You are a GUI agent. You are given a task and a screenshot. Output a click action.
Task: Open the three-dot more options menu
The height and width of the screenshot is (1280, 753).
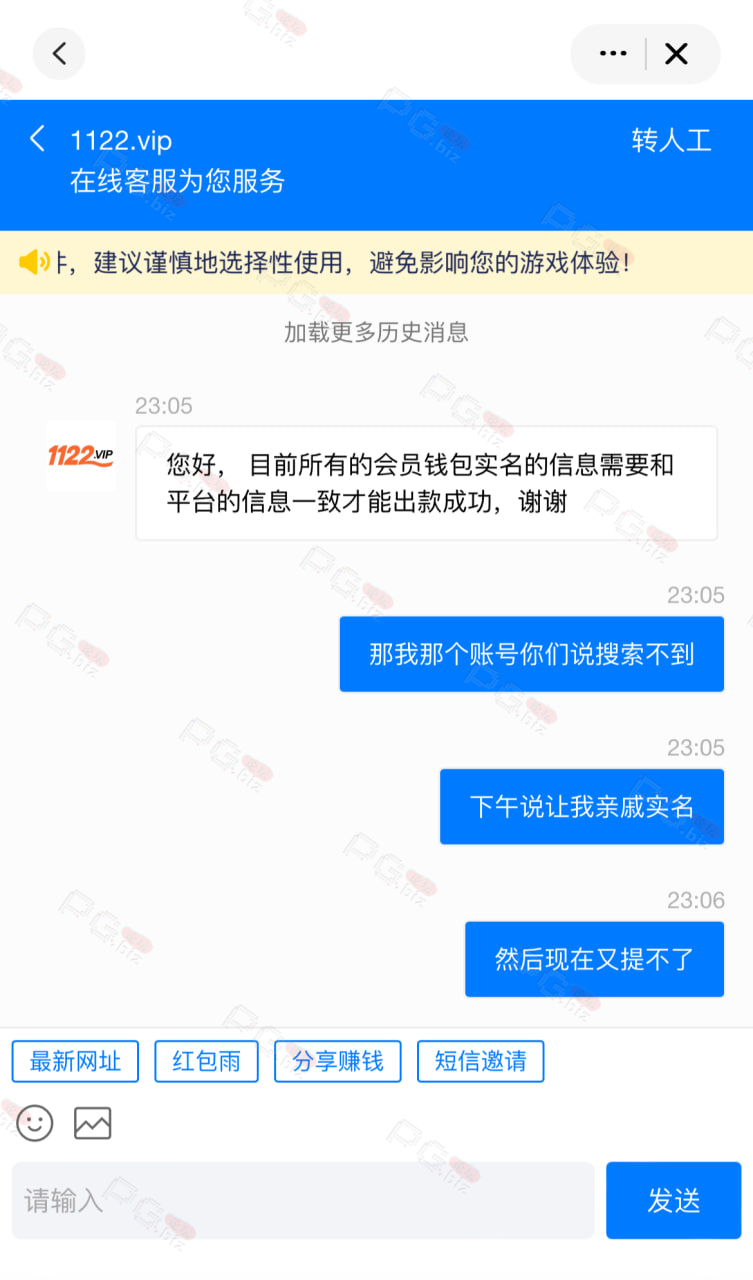pyautogui.click(x=612, y=54)
